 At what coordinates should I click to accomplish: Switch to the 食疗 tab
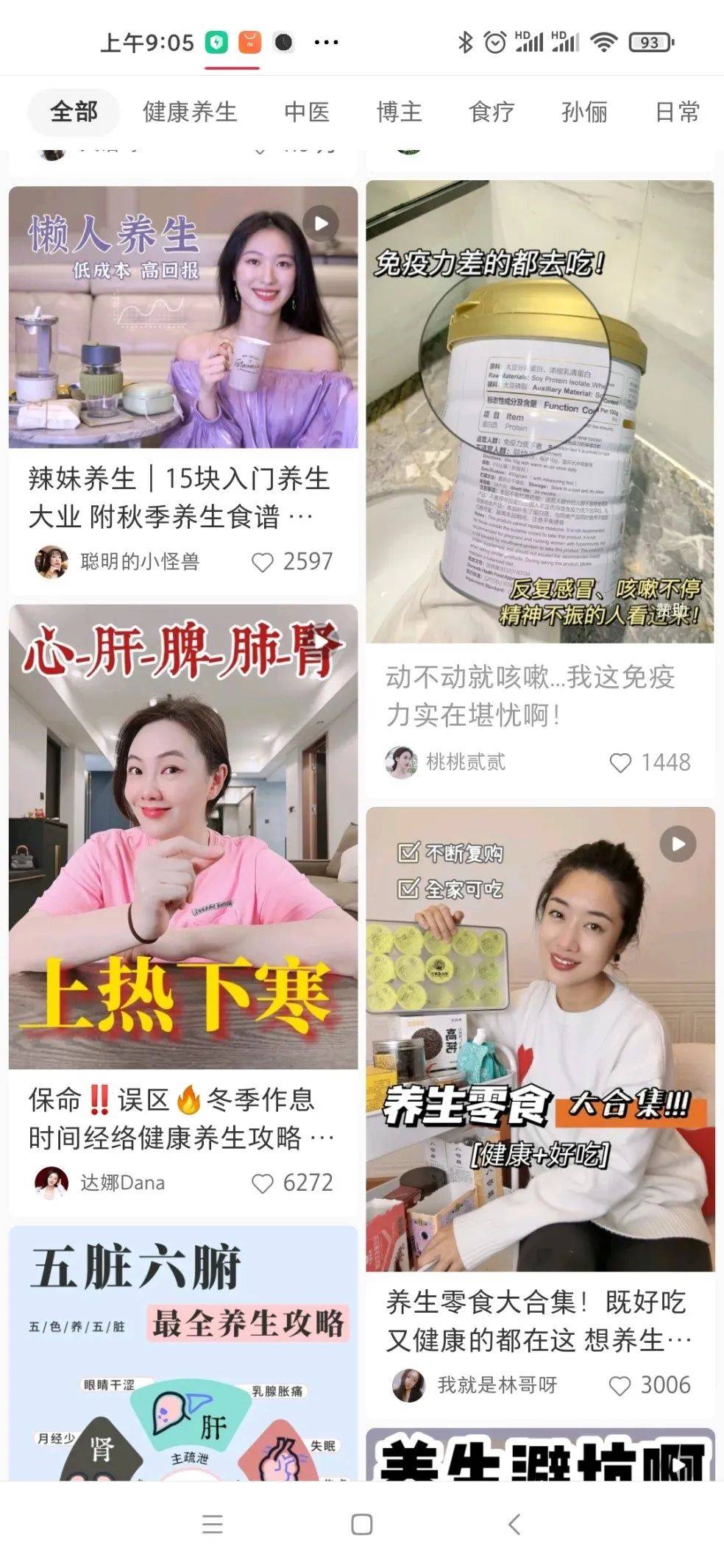[491, 112]
